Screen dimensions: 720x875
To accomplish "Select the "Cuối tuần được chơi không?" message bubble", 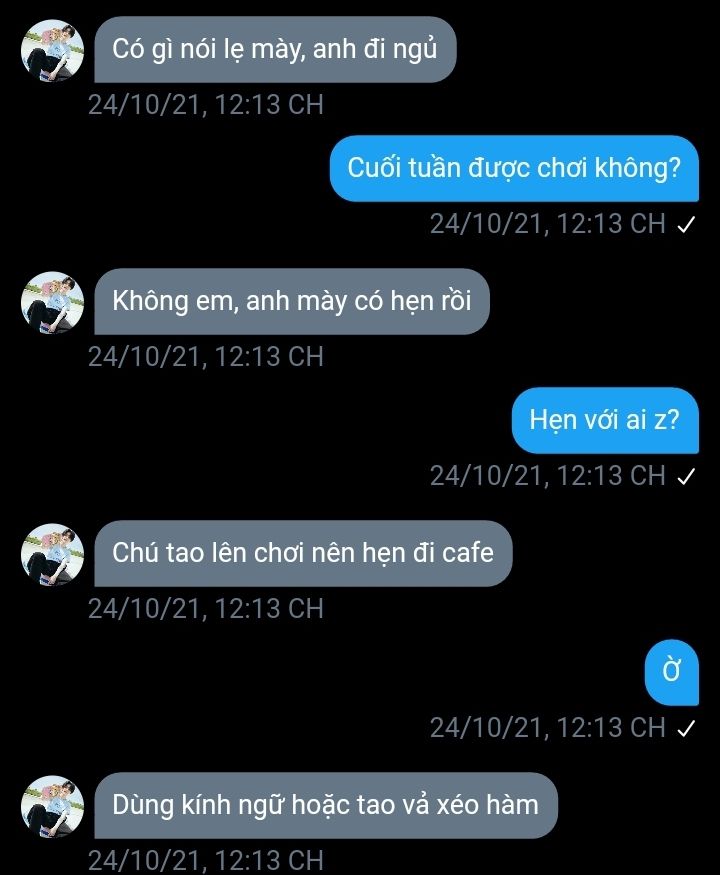I will (514, 168).
